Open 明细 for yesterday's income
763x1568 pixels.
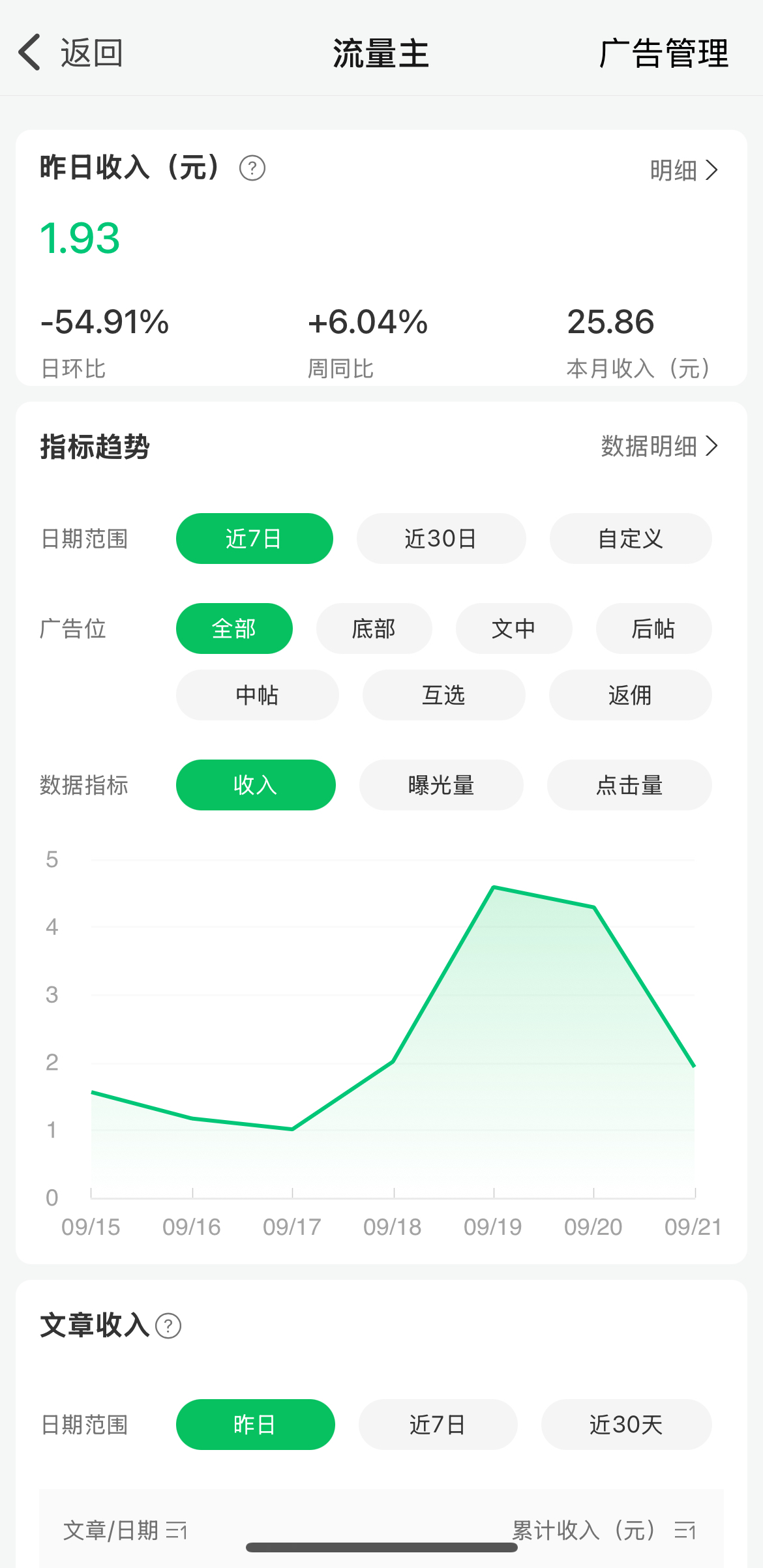(683, 171)
